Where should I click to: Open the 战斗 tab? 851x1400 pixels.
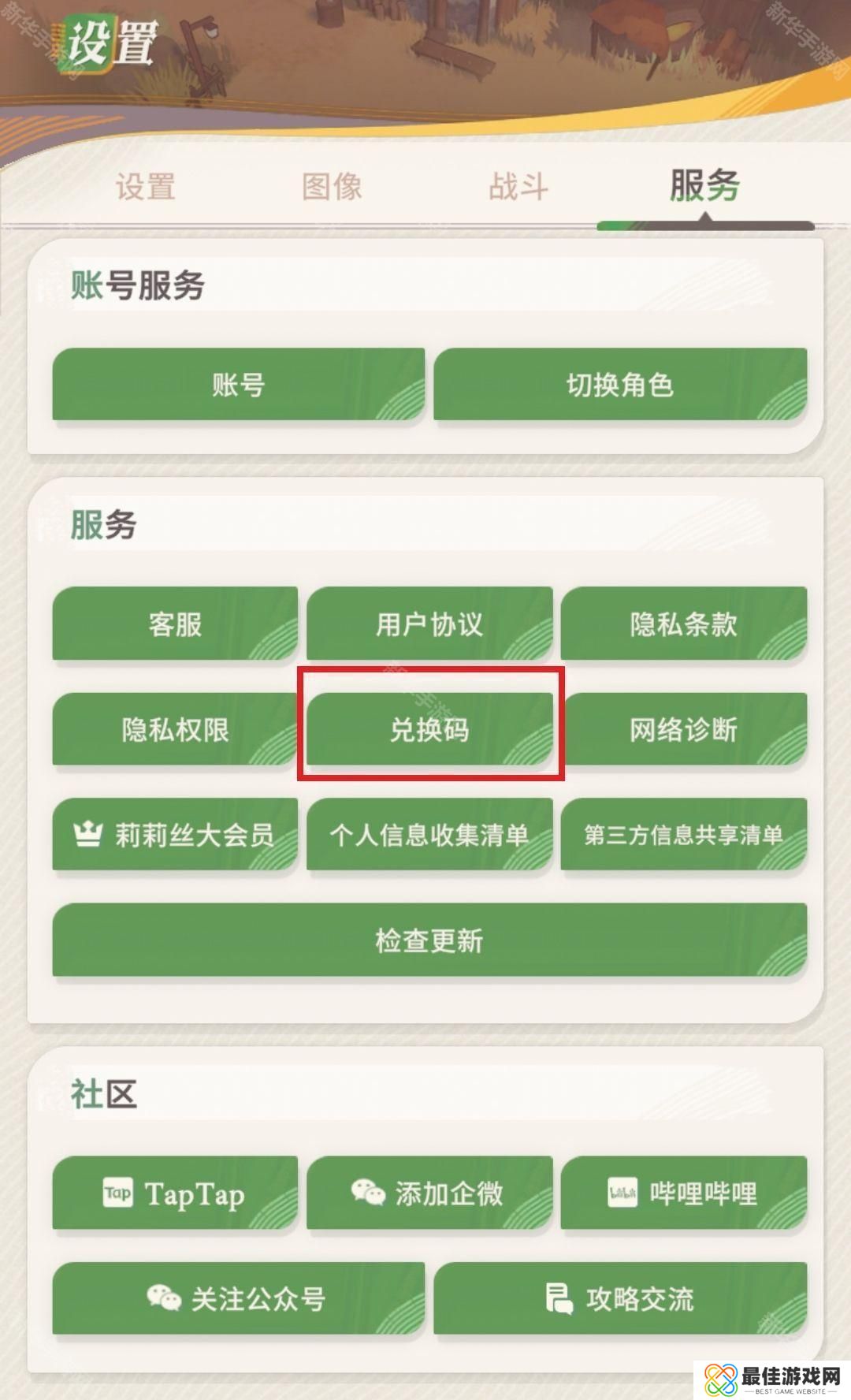(x=518, y=188)
